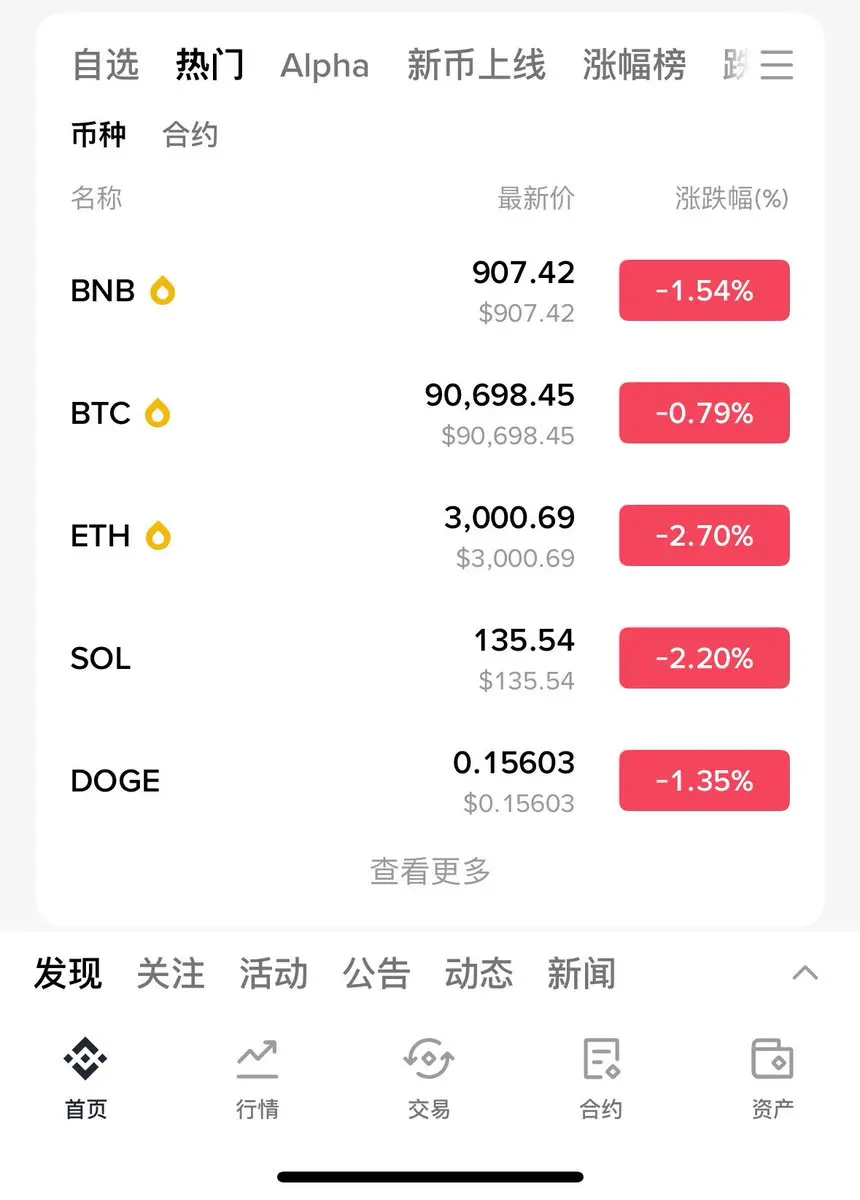Select the 合约 sub-tab under market list
Viewport: 860px width, 1200px height.
(190, 135)
